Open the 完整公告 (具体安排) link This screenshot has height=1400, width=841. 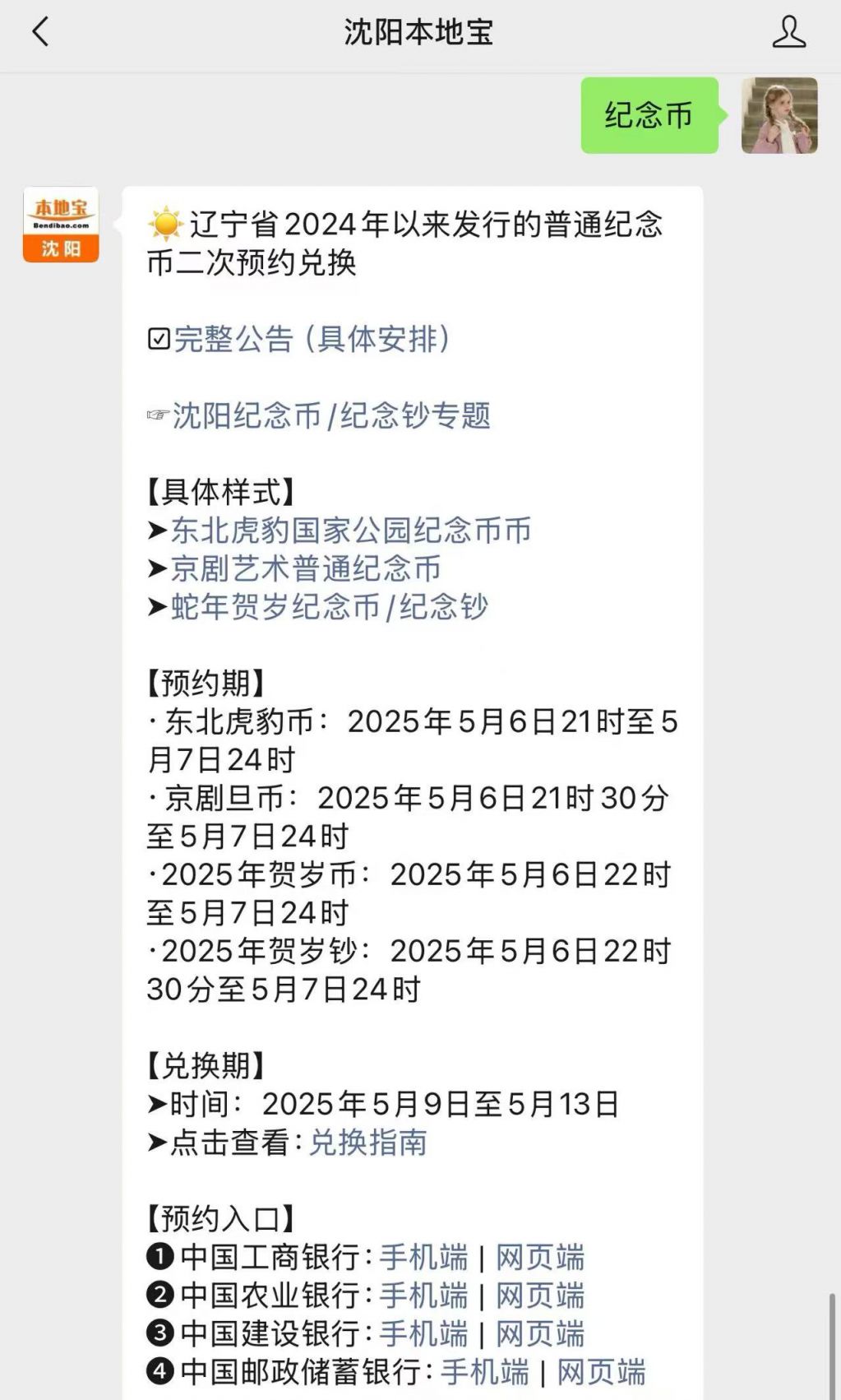point(312,339)
